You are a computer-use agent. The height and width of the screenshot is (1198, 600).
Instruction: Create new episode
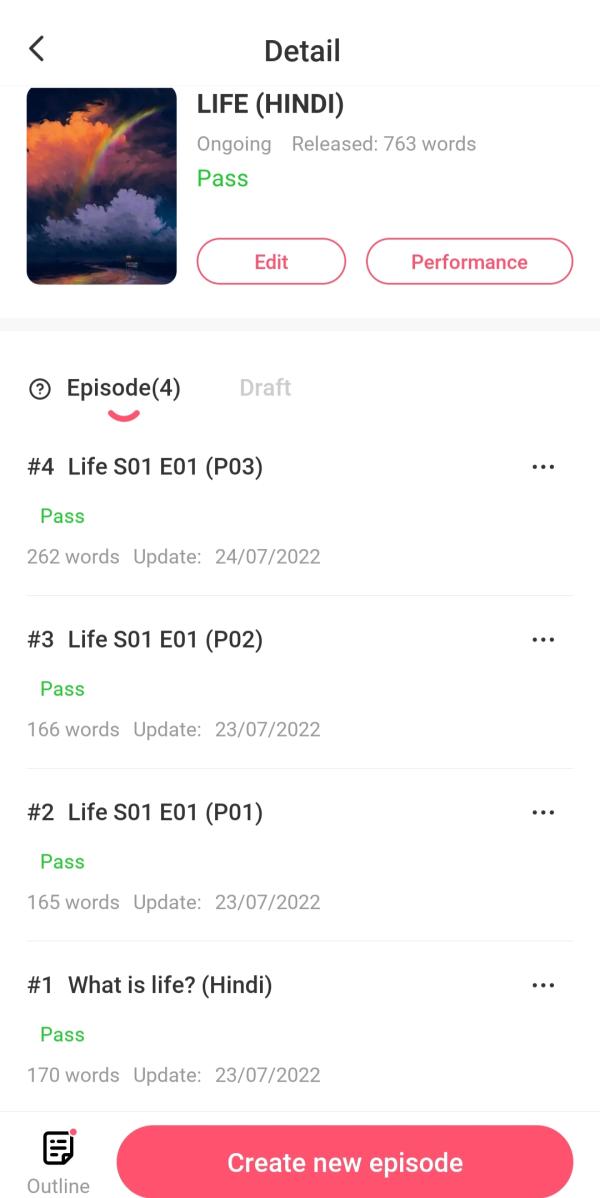(x=345, y=1162)
